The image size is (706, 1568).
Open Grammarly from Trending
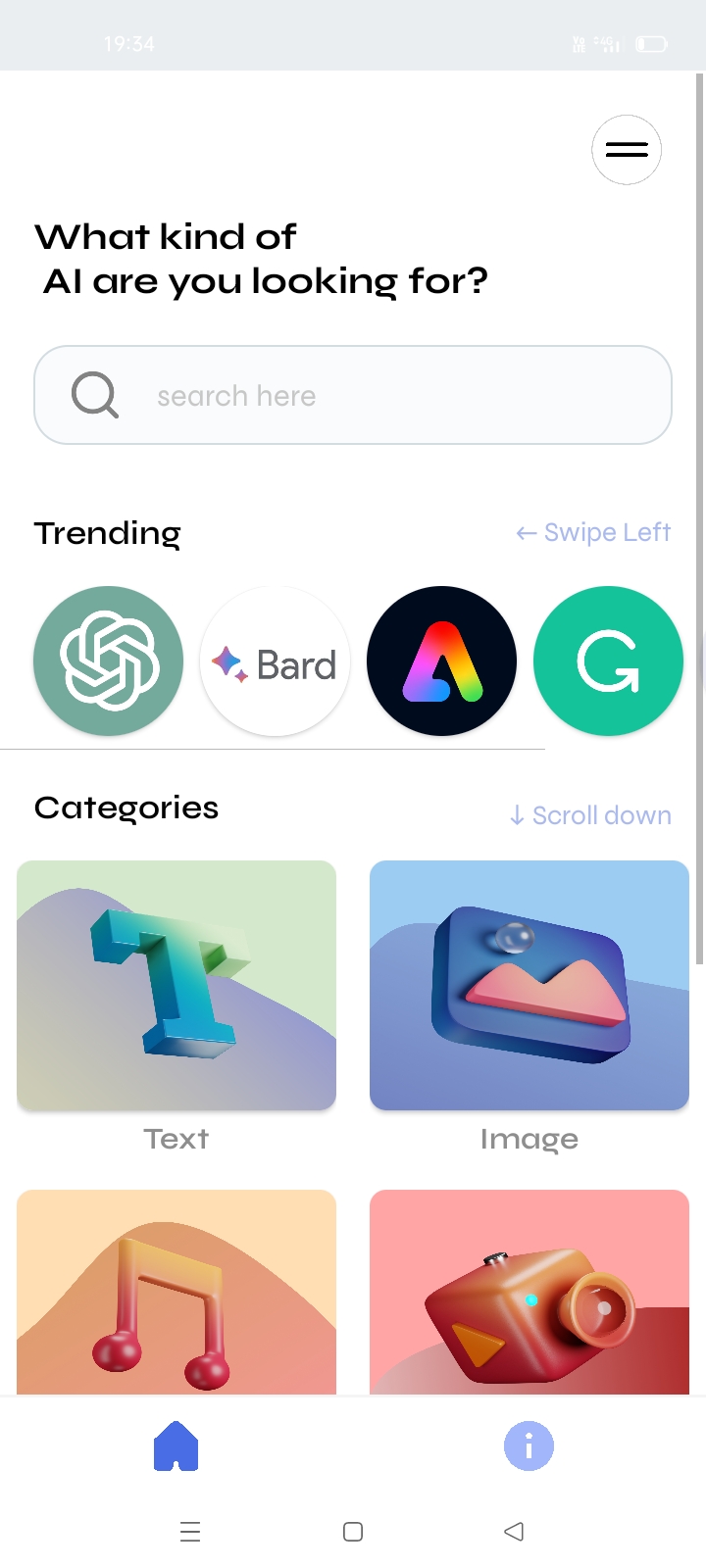point(608,661)
